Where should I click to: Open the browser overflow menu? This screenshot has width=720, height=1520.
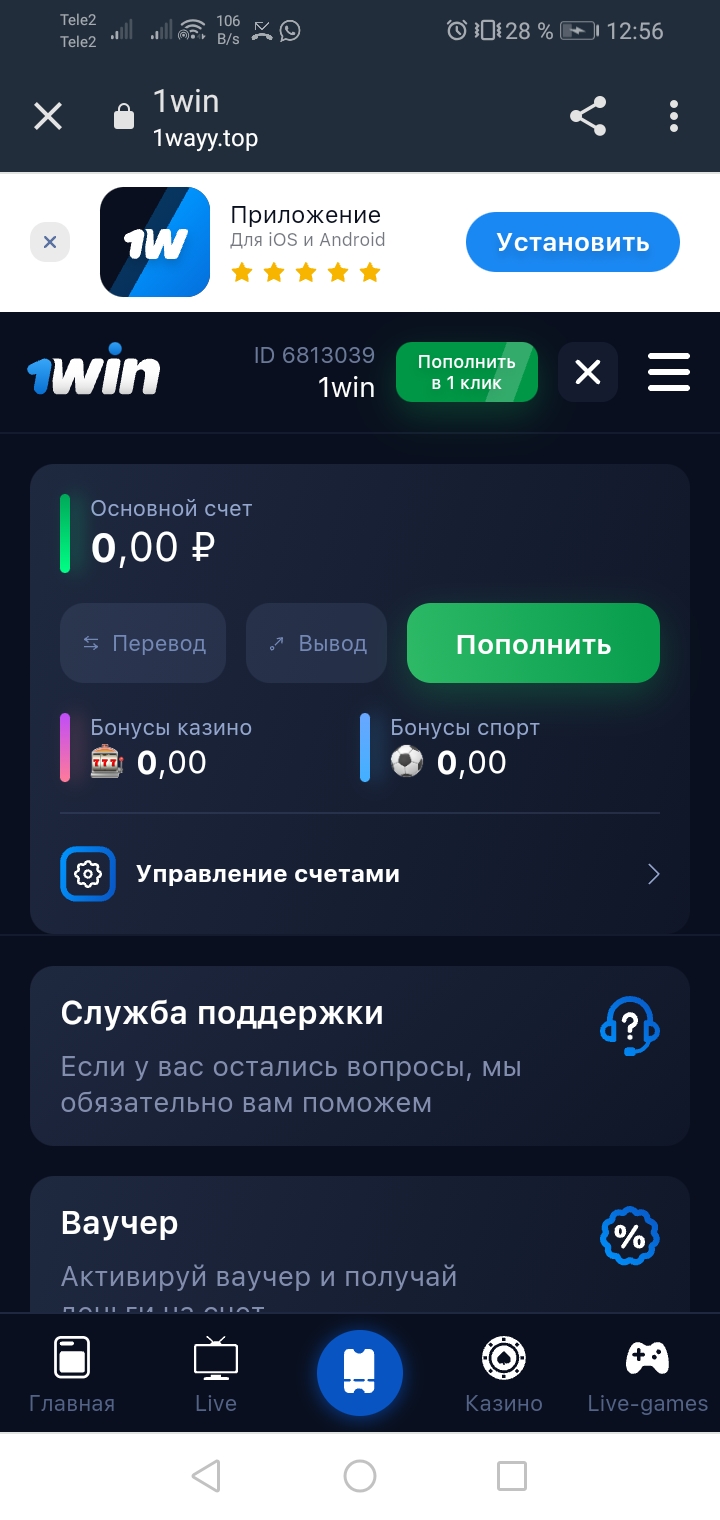674,117
